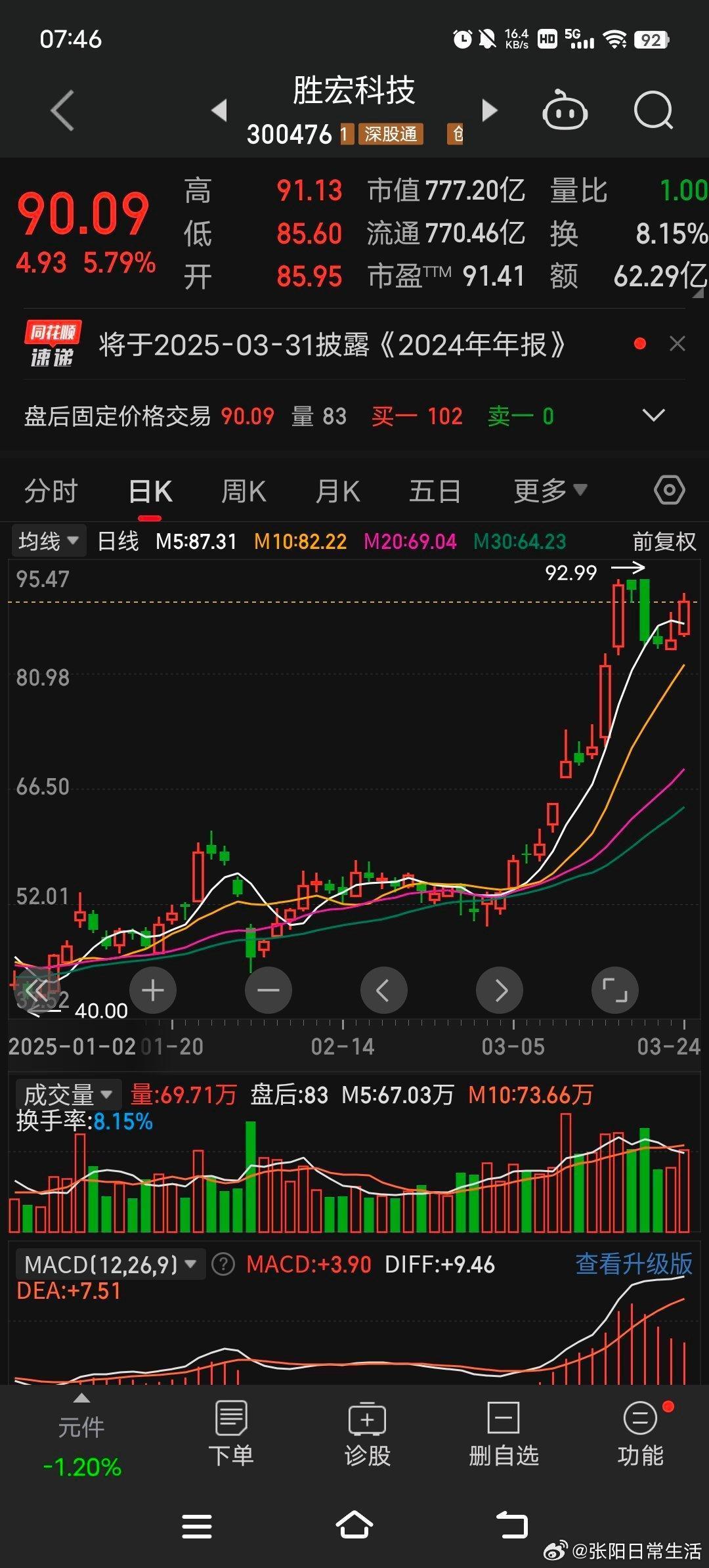Open the 均线 moving average dropdown

[x=48, y=540]
